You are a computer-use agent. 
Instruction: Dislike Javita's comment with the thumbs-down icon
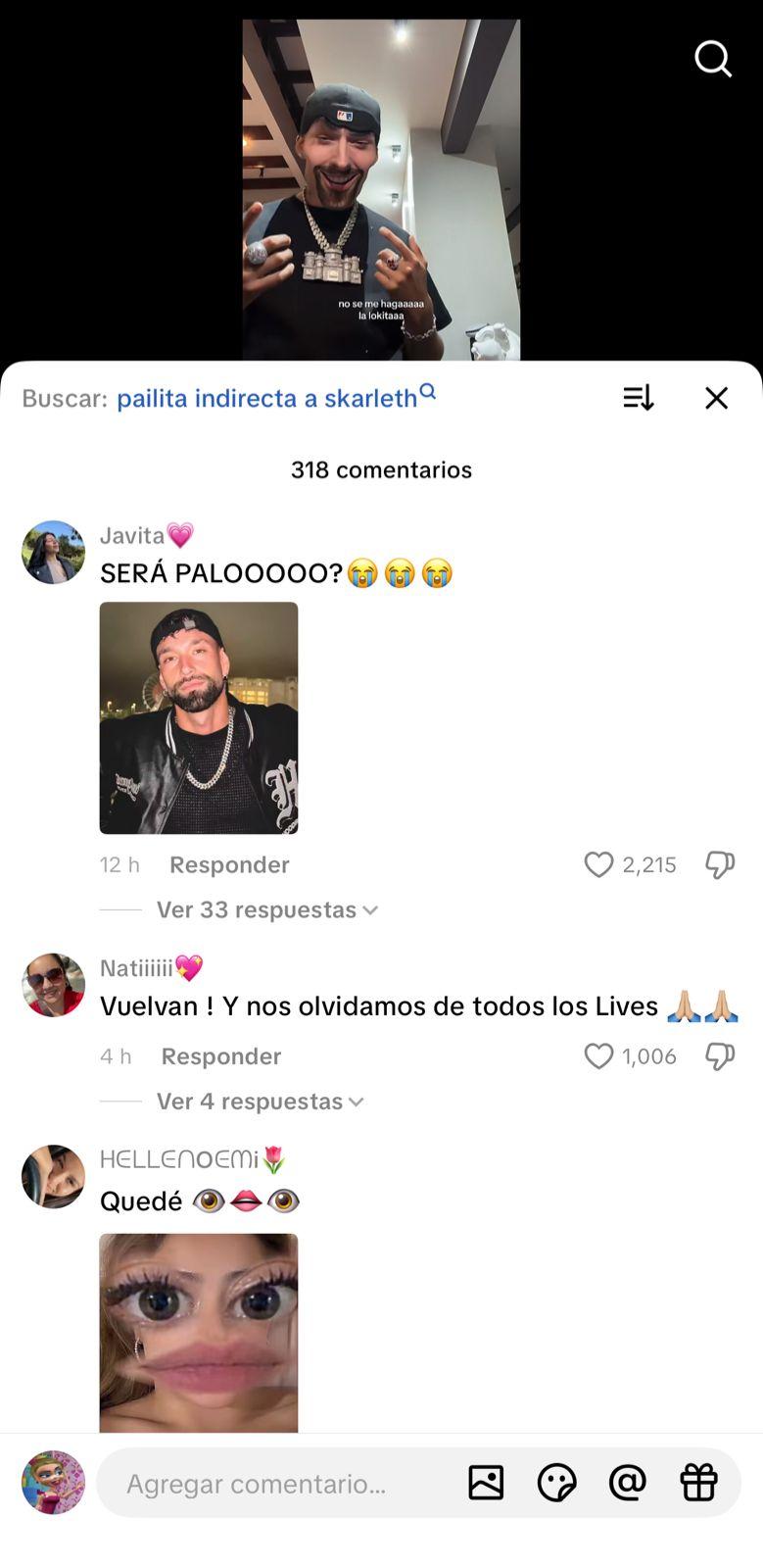click(720, 864)
